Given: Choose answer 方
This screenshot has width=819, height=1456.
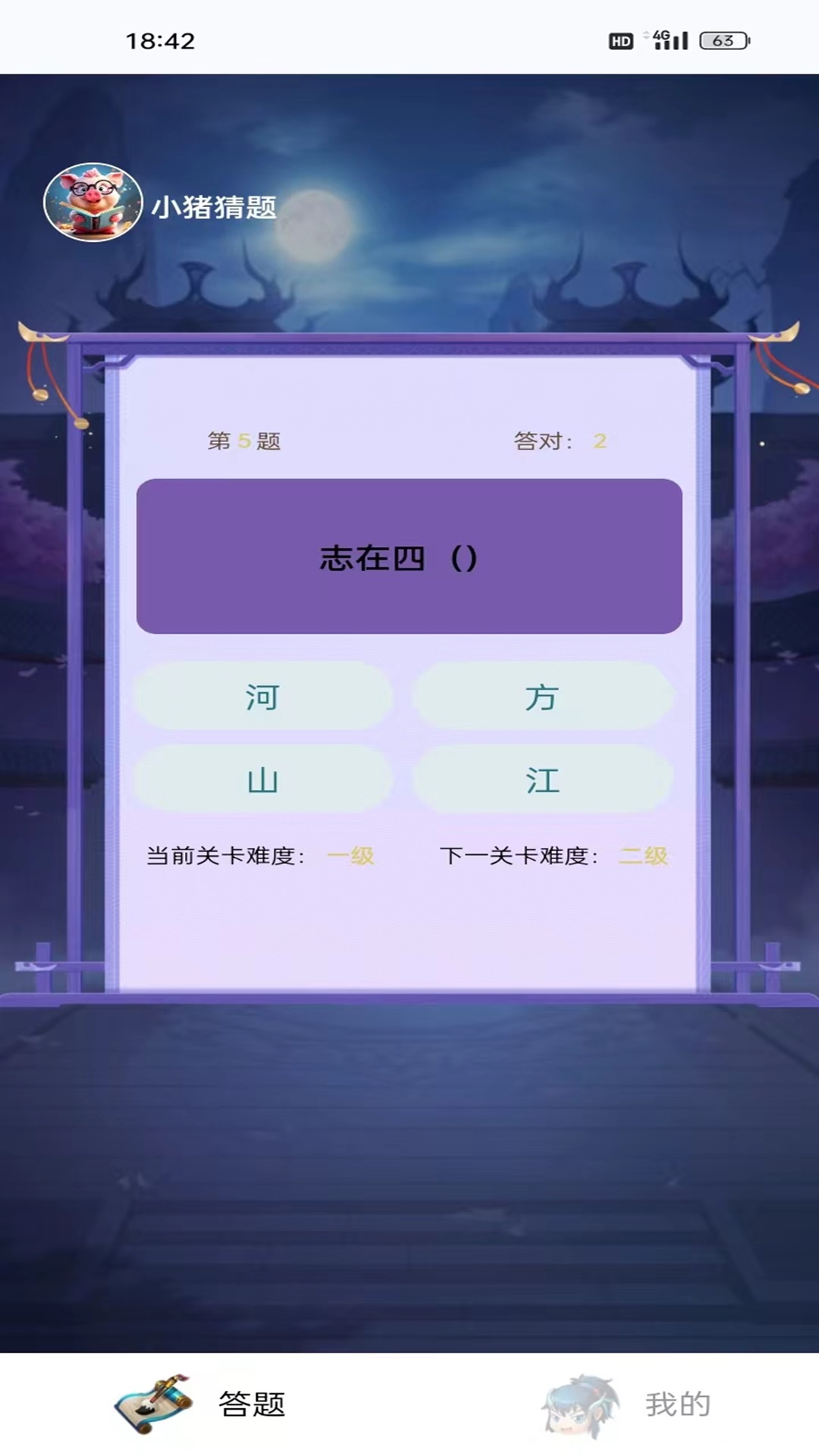Looking at the screenshot, I should tap(542, 696).
